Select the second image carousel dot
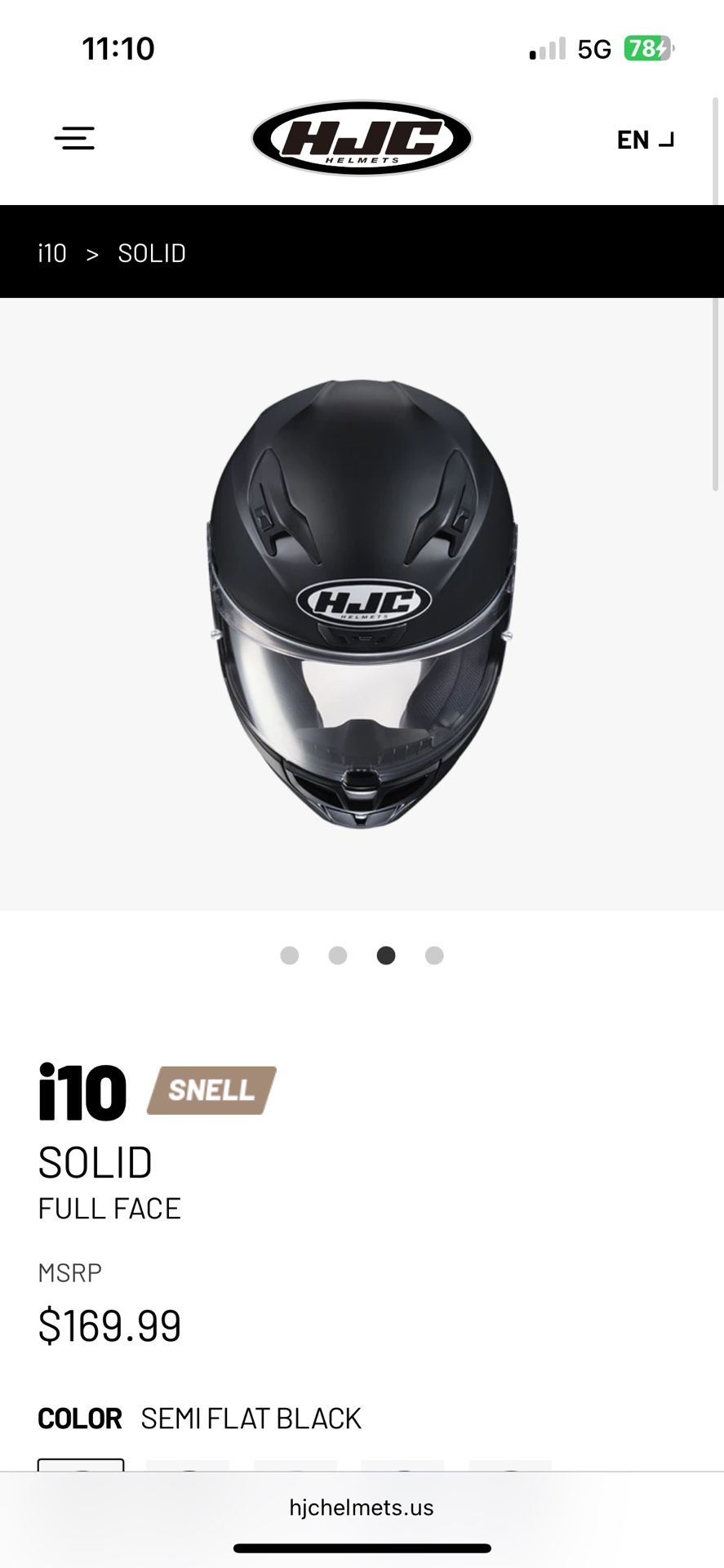 tap(338, 955)
